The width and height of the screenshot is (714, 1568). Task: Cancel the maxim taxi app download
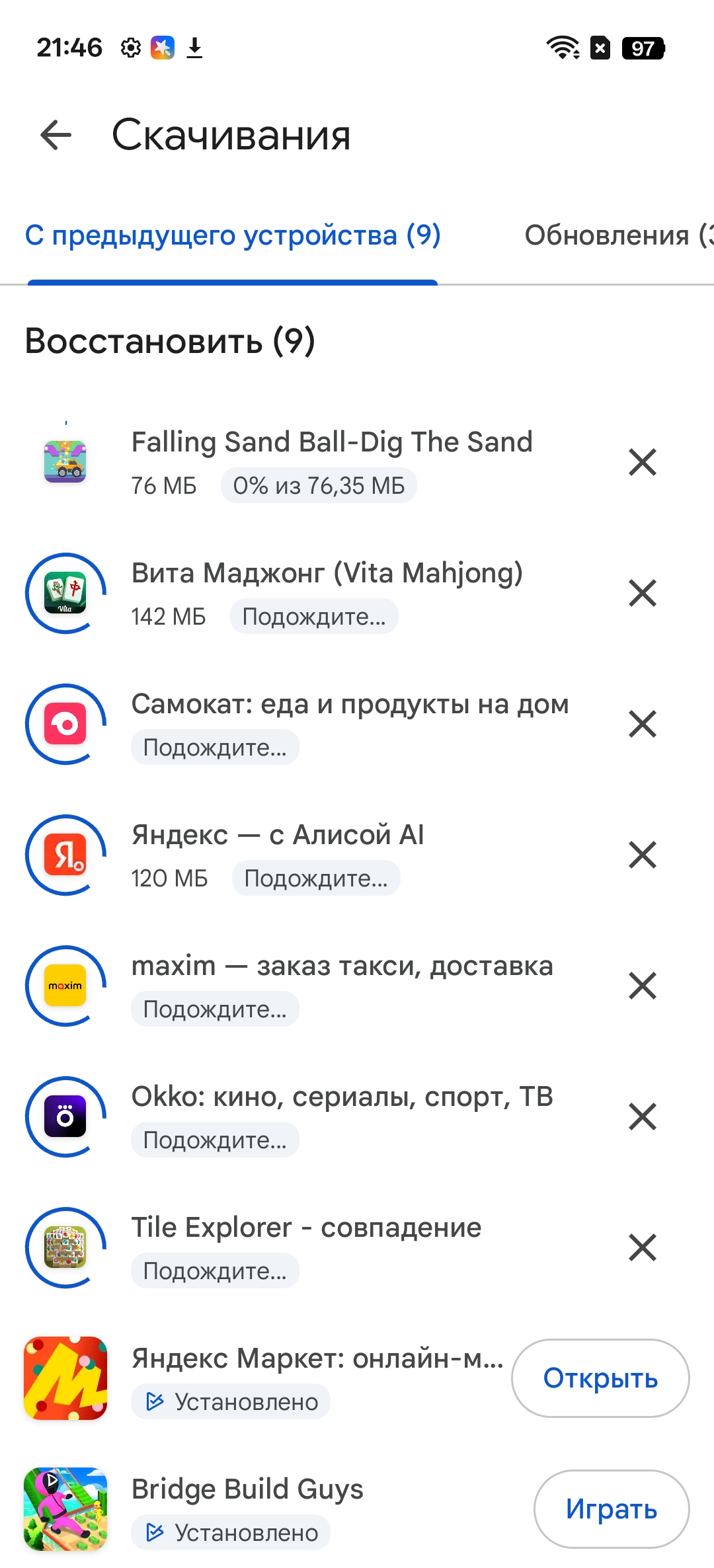[x=642, y=986]
